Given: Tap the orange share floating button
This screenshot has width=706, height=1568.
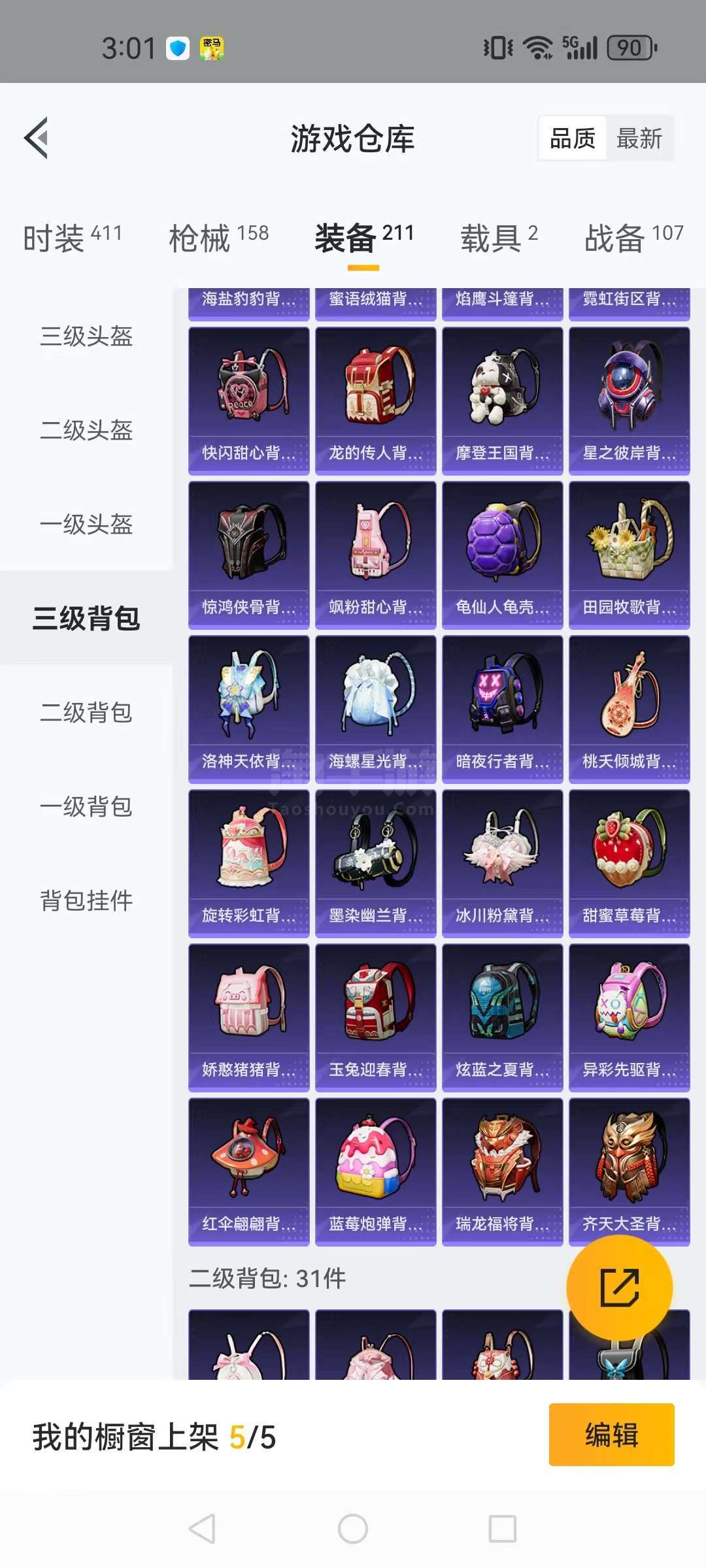Looking at the screenshot, I should [x=619, y=1288].
